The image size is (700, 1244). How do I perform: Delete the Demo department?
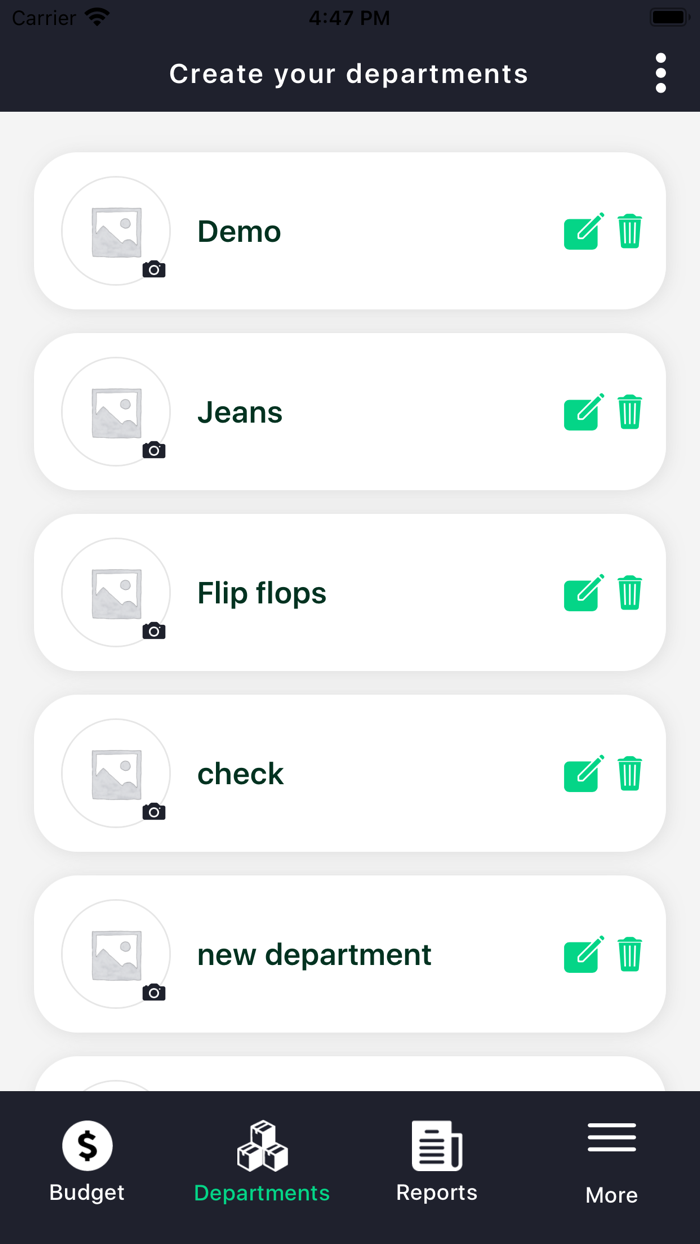pyautogui.click(x=630, y=231)
